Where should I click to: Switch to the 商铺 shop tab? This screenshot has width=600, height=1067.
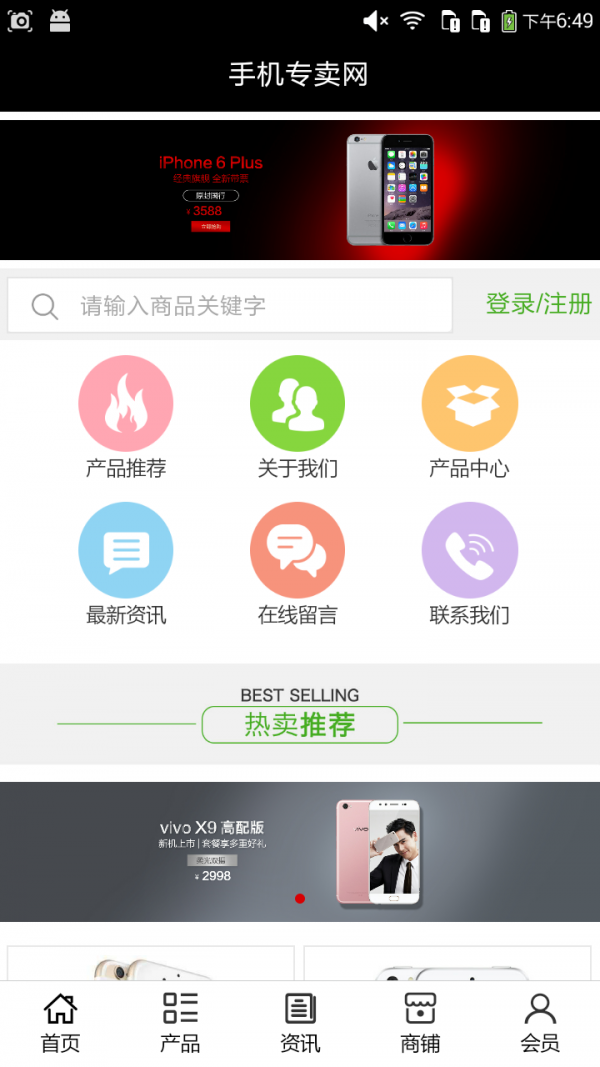coord(420,1023)
